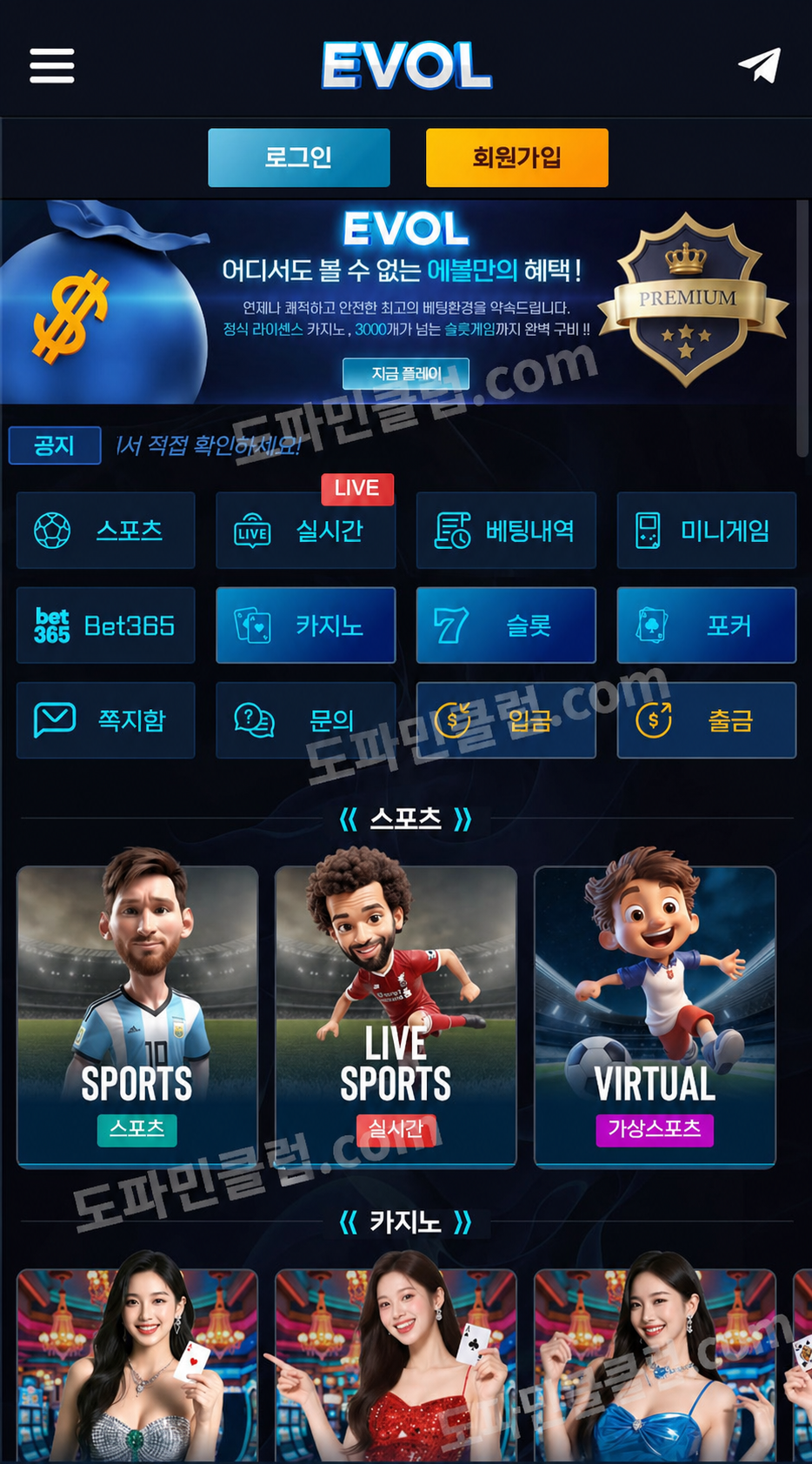Open 문의 customer inquiry
Viewport: 812px width, 1464px height.
point(305,720)
